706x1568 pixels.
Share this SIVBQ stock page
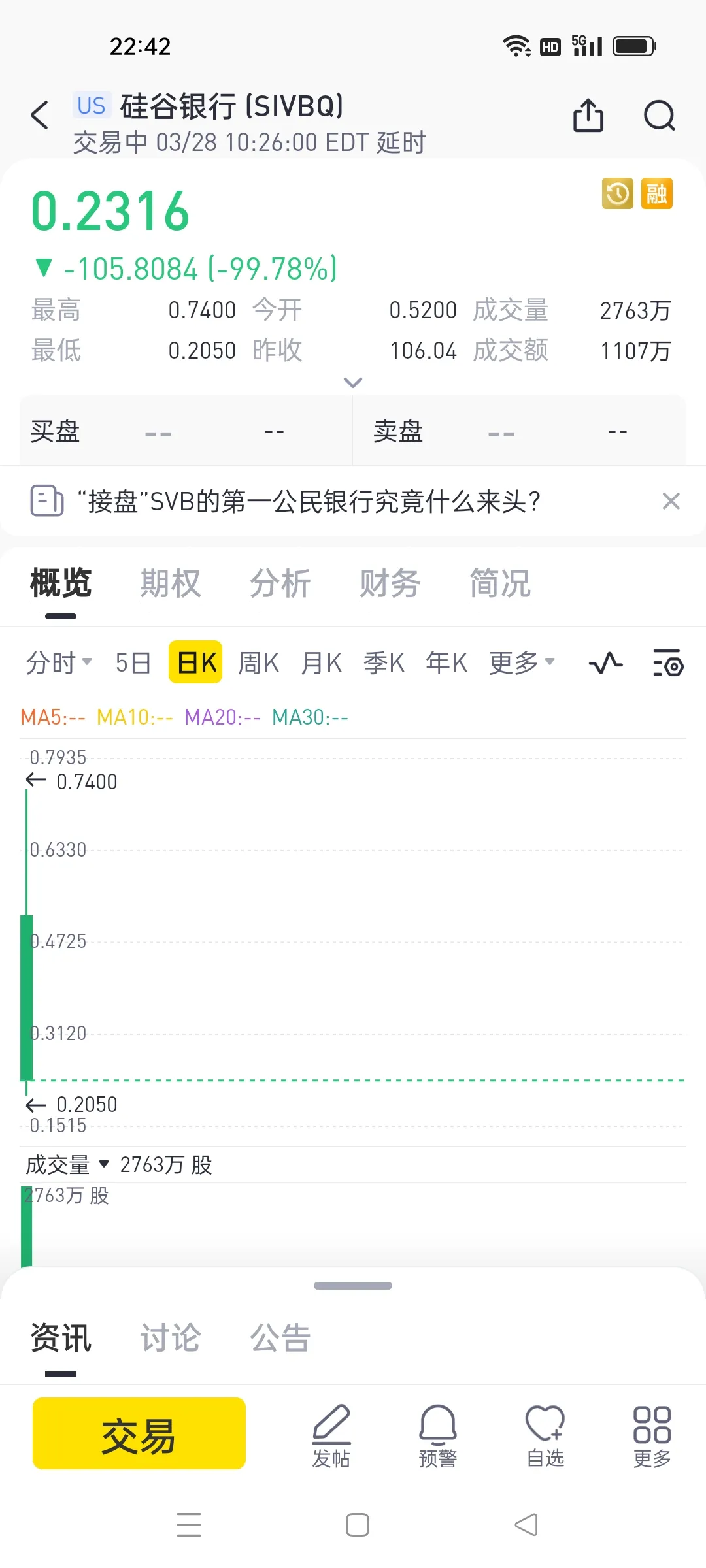pyautogui.click(x=588, y=116)
